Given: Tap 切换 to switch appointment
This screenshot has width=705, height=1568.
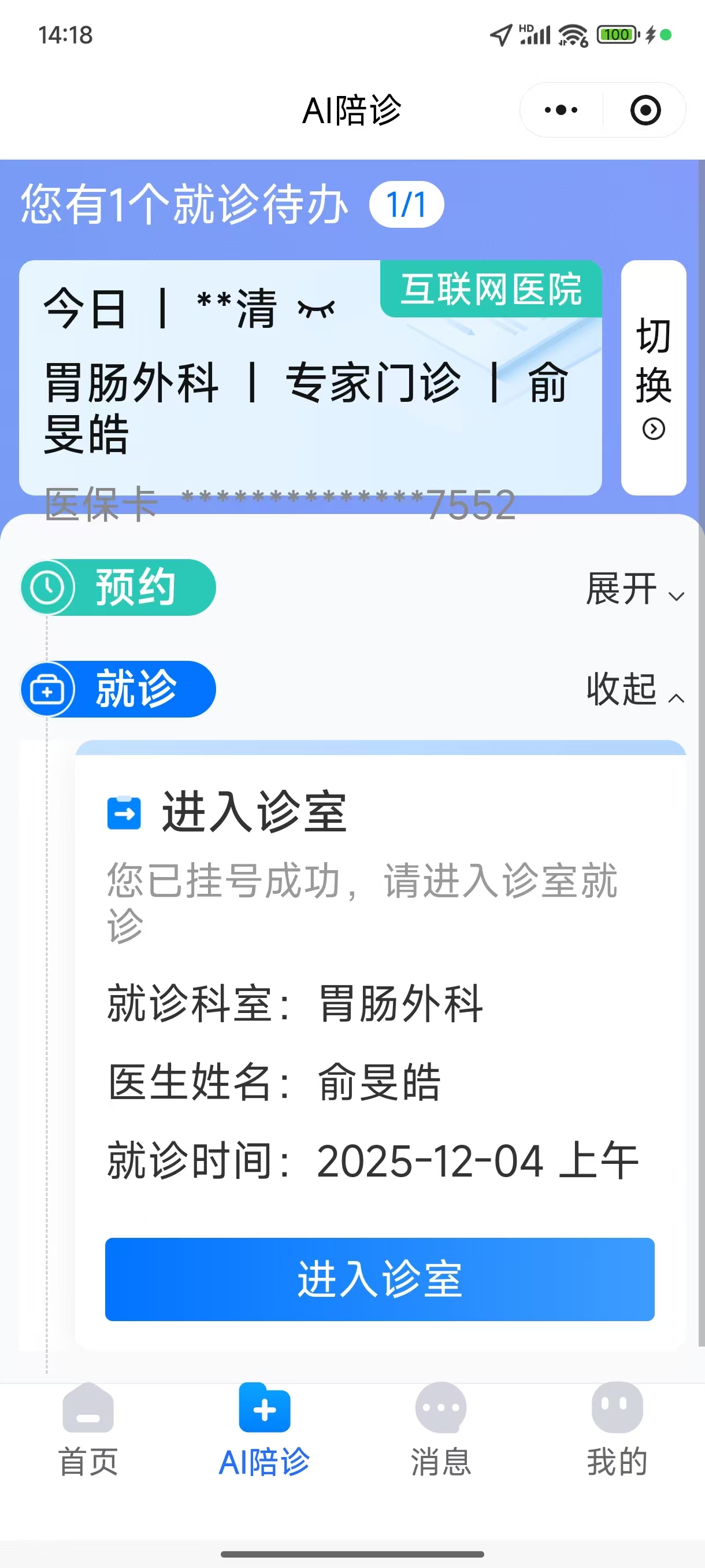Looking at the screenshot, I should (x=654, y=378).
